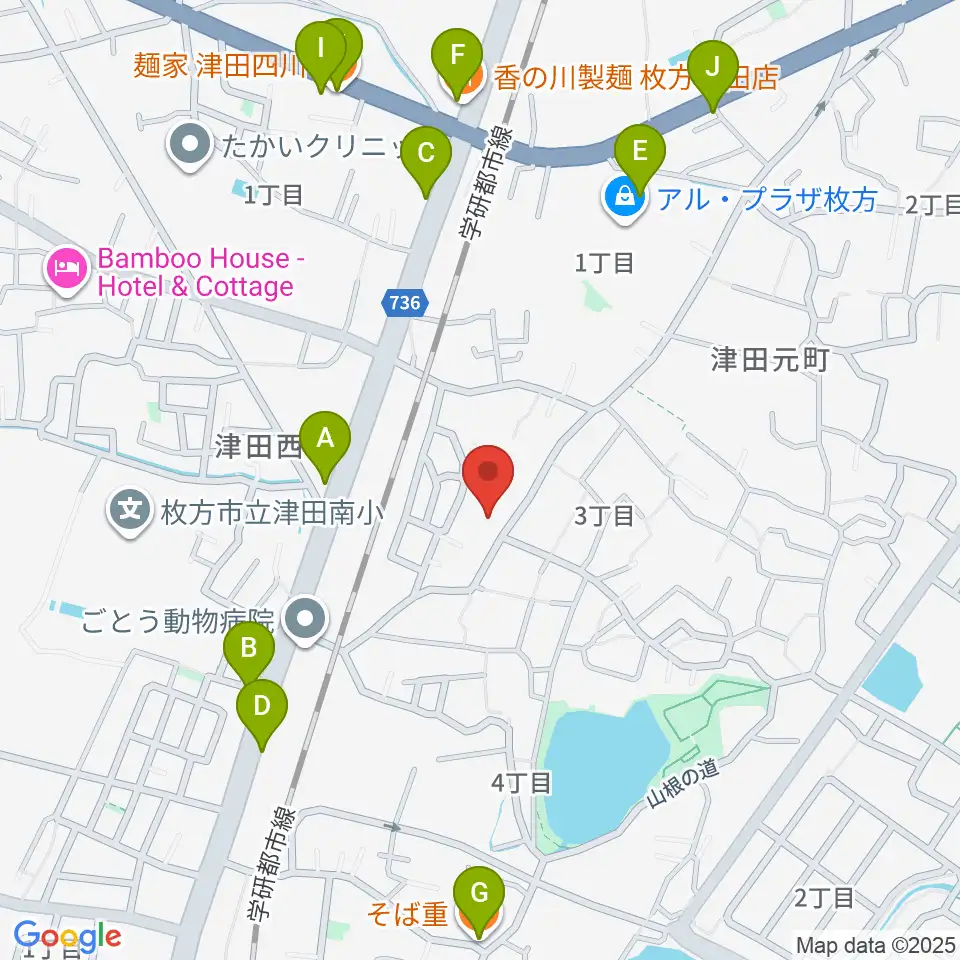The width and height of the screenshot is (960, 960).
Task: Tap the ごとう動物病院 place pin
Action: click(306, 621)
